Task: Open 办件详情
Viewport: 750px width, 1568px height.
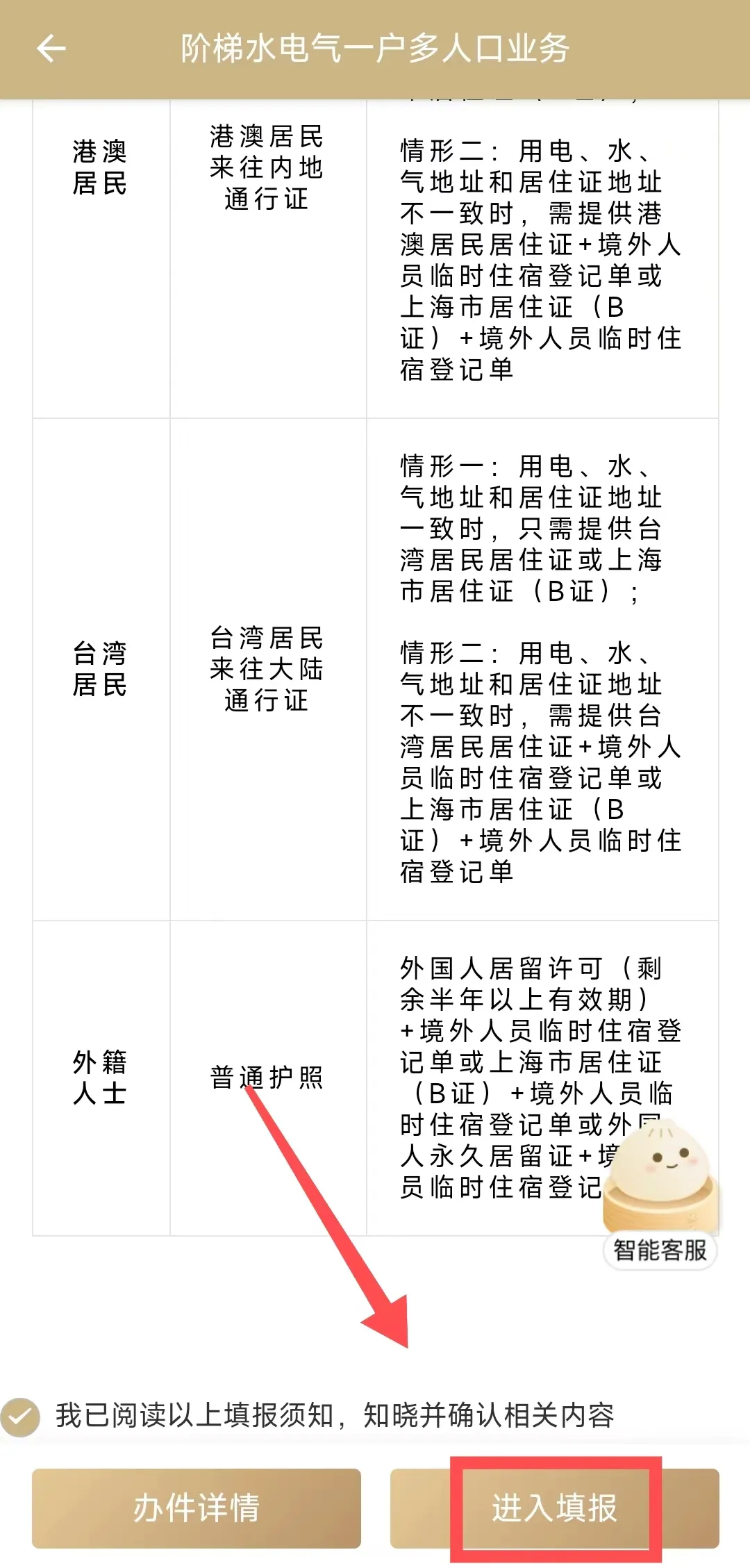Action: 197,1508
